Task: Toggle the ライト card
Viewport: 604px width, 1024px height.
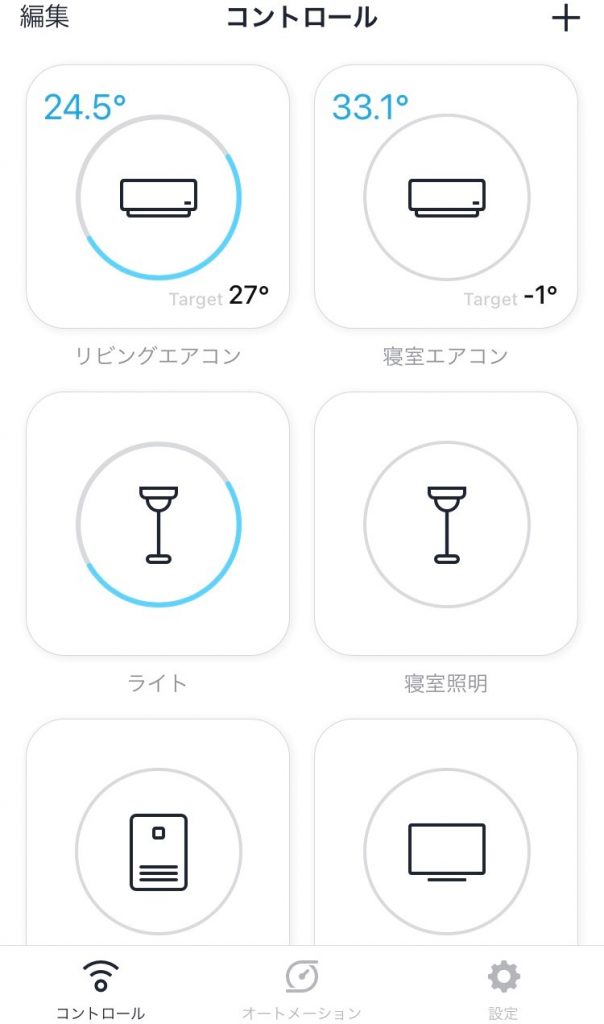Action: 158,524
